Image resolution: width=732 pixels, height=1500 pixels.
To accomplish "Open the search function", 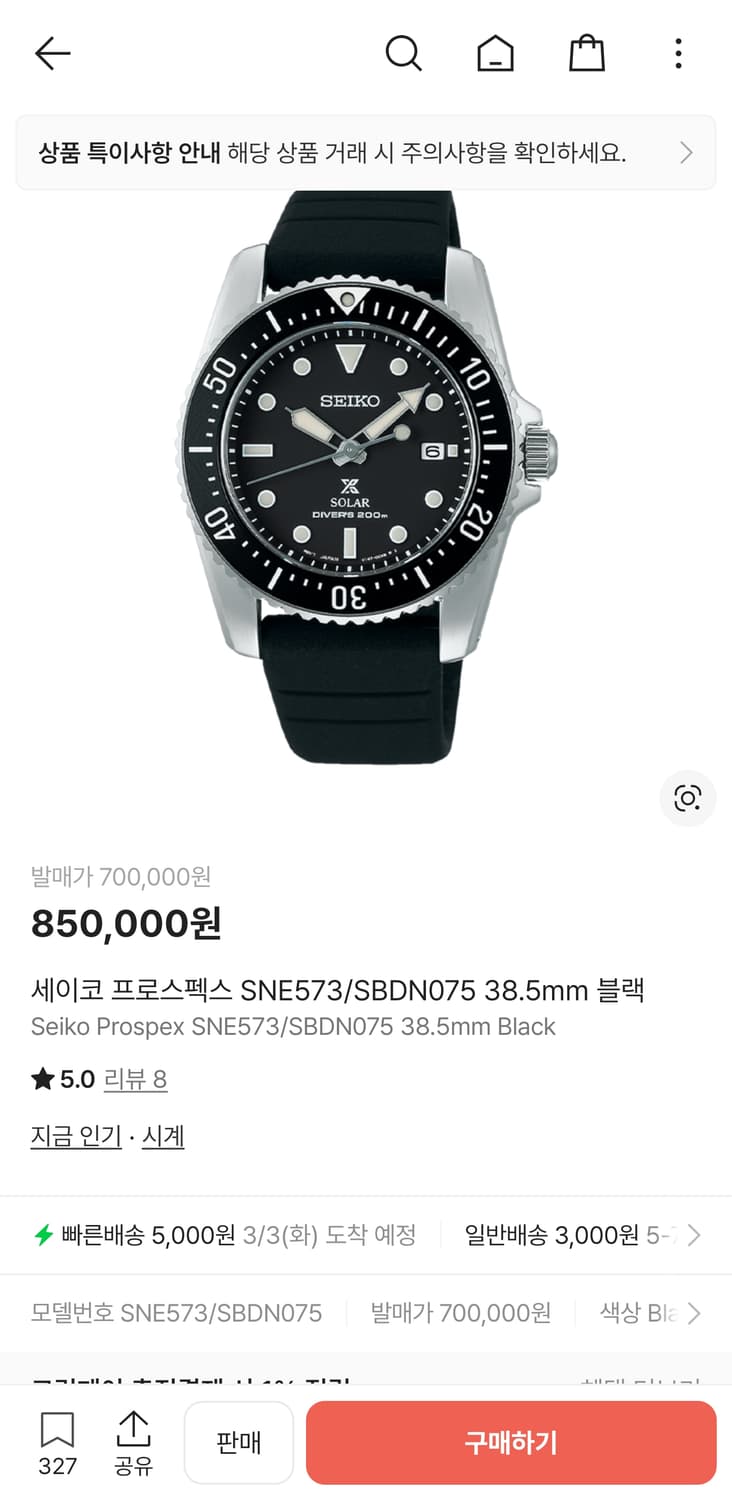I will [404, 54].
